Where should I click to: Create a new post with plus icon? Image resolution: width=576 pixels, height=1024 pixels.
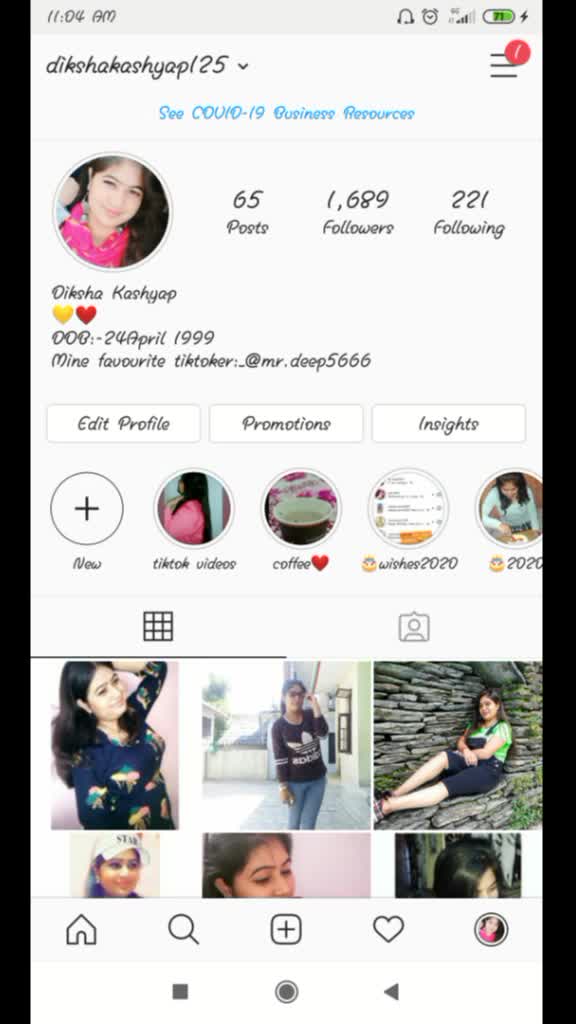286,929
